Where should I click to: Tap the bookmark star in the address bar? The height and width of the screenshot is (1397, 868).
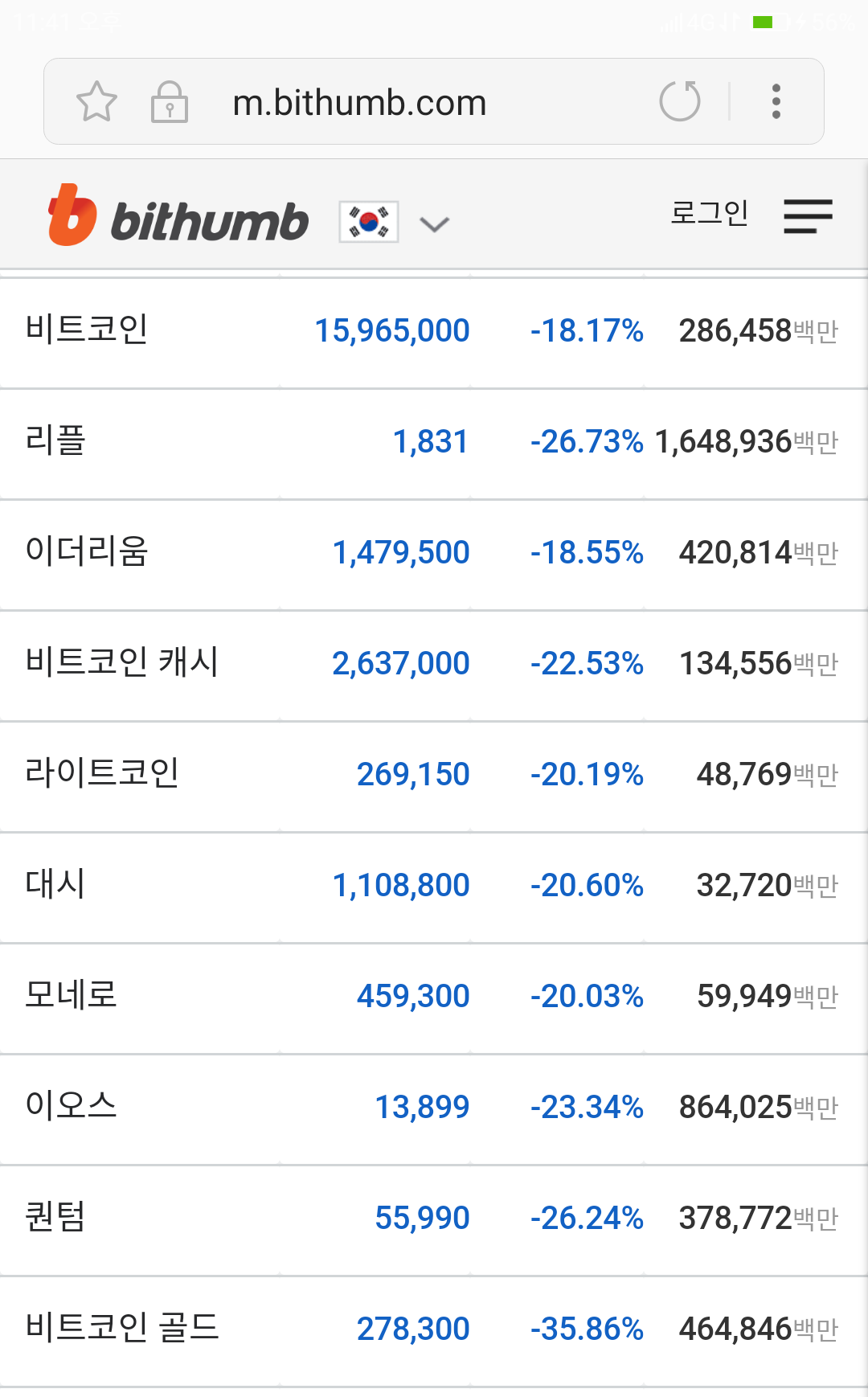click(96, 102)
